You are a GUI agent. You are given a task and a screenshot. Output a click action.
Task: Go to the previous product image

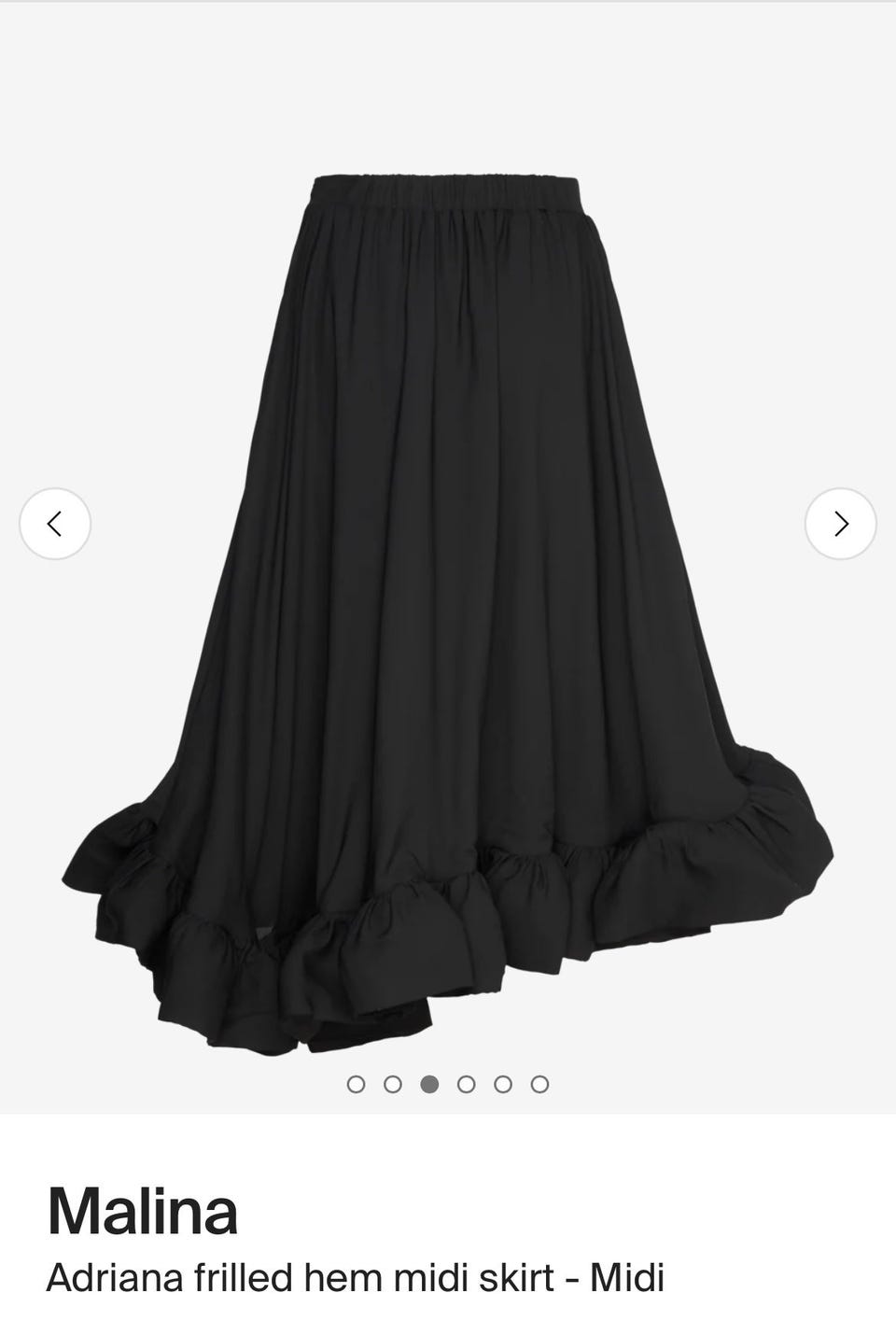[55, 524]
